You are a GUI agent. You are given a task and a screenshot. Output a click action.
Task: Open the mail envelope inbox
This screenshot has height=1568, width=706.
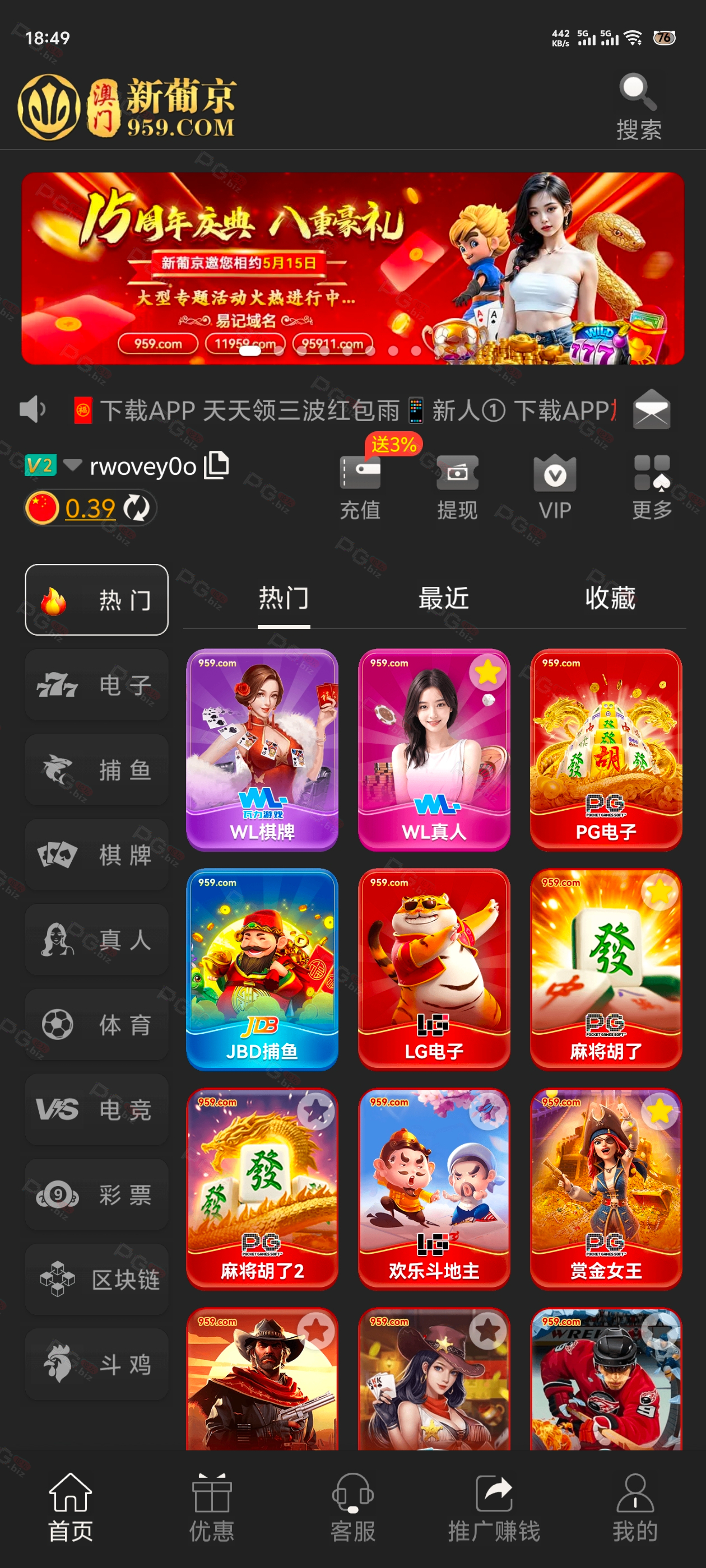(651, 409)
